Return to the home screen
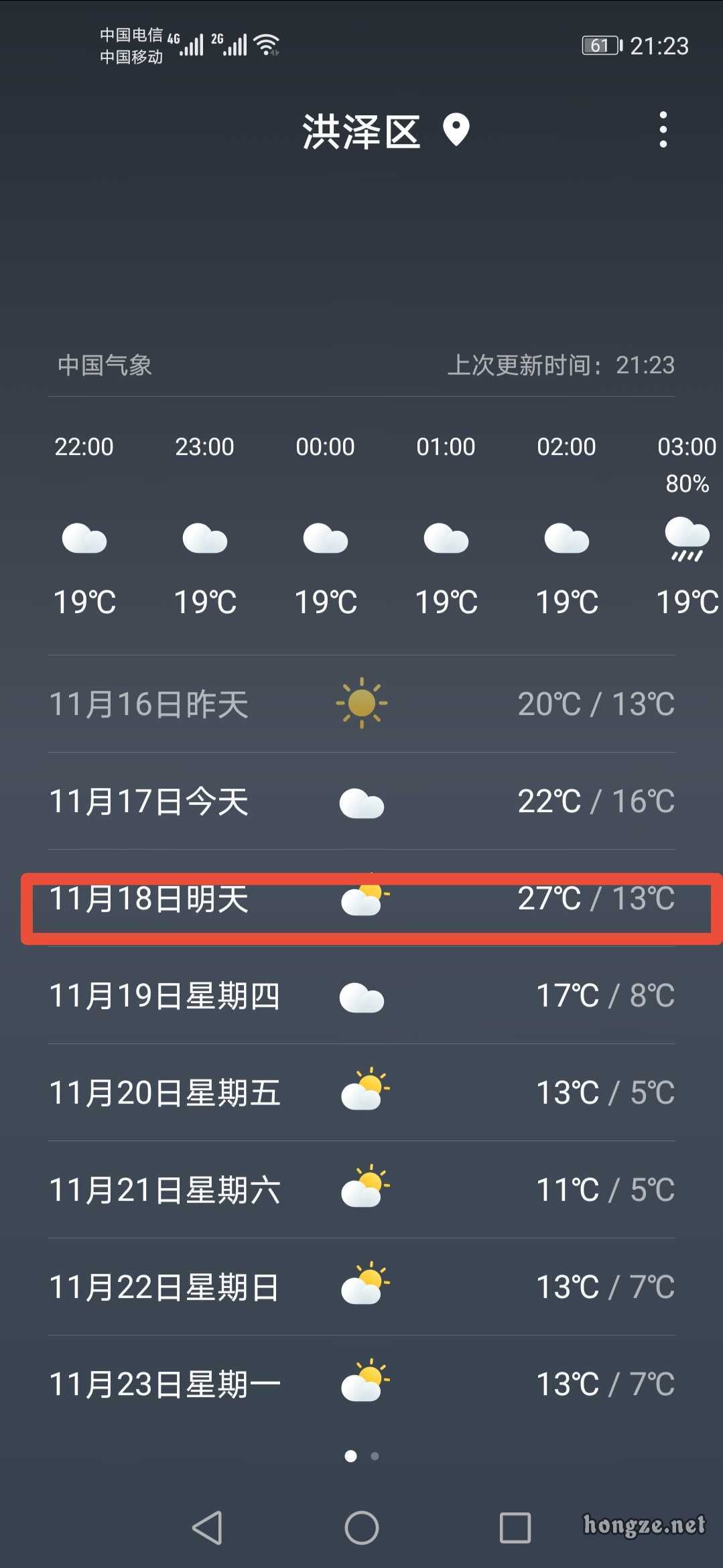723x1568 pixels. [362, 1528]
